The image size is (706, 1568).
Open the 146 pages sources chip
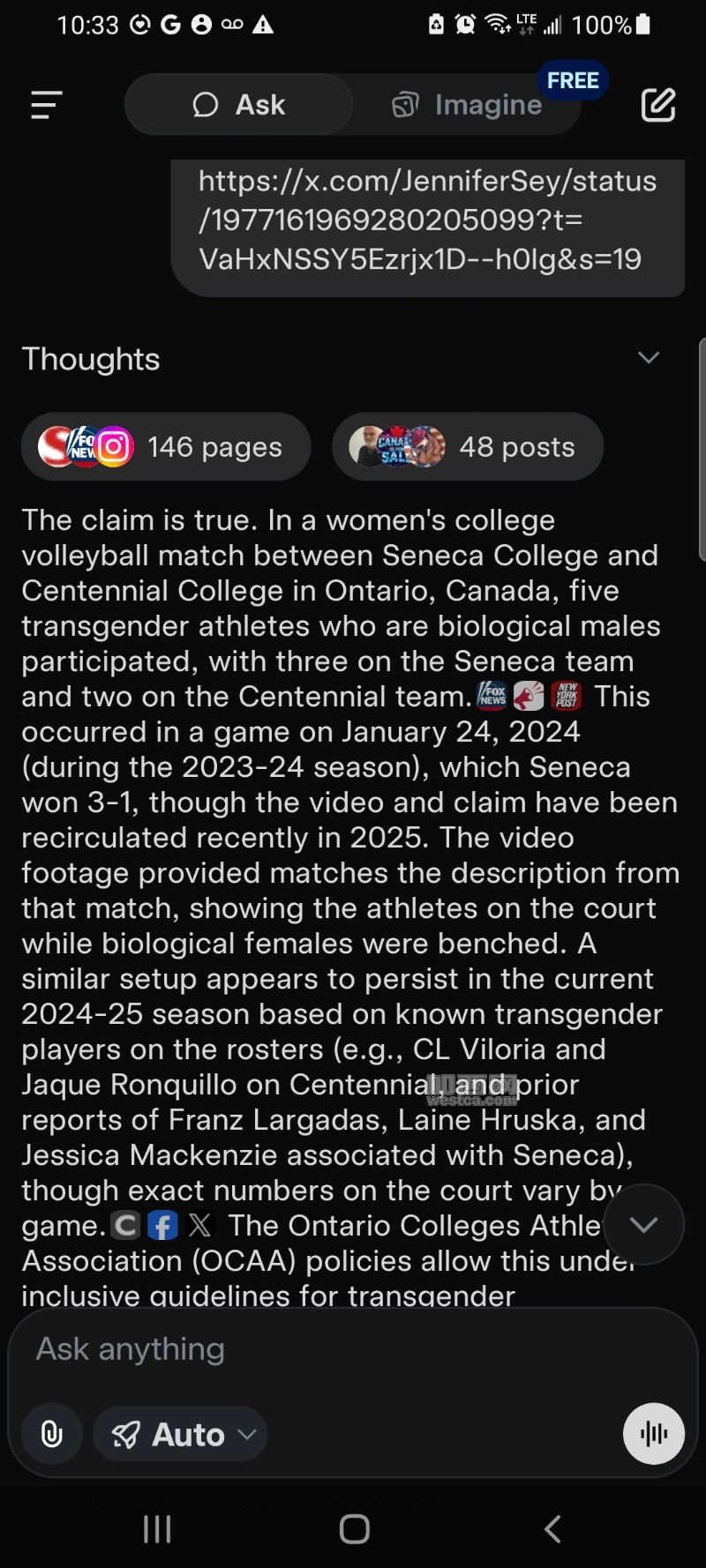click(x=166, y=447)
